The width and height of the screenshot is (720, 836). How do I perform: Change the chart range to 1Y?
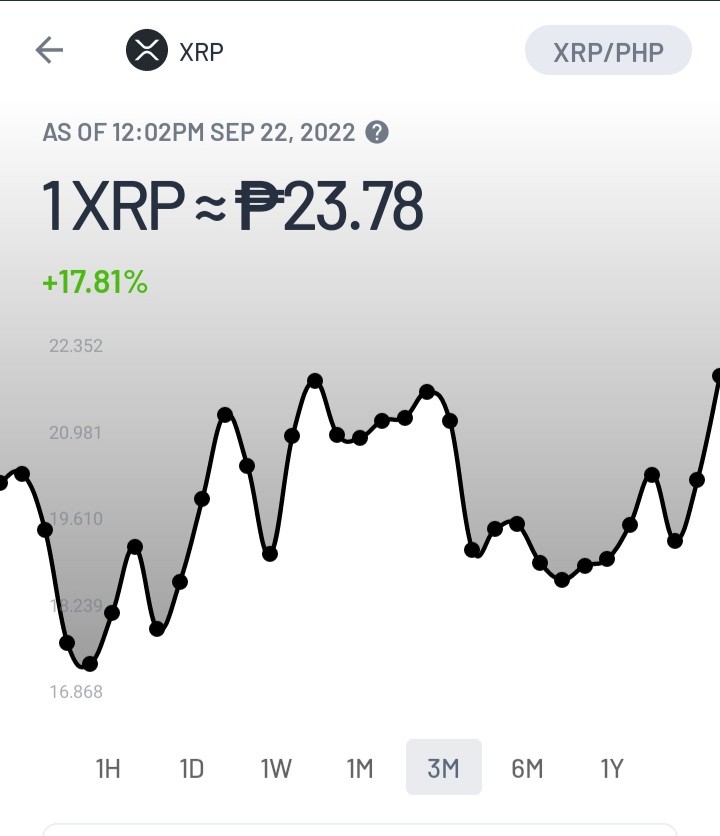(612, 768)
